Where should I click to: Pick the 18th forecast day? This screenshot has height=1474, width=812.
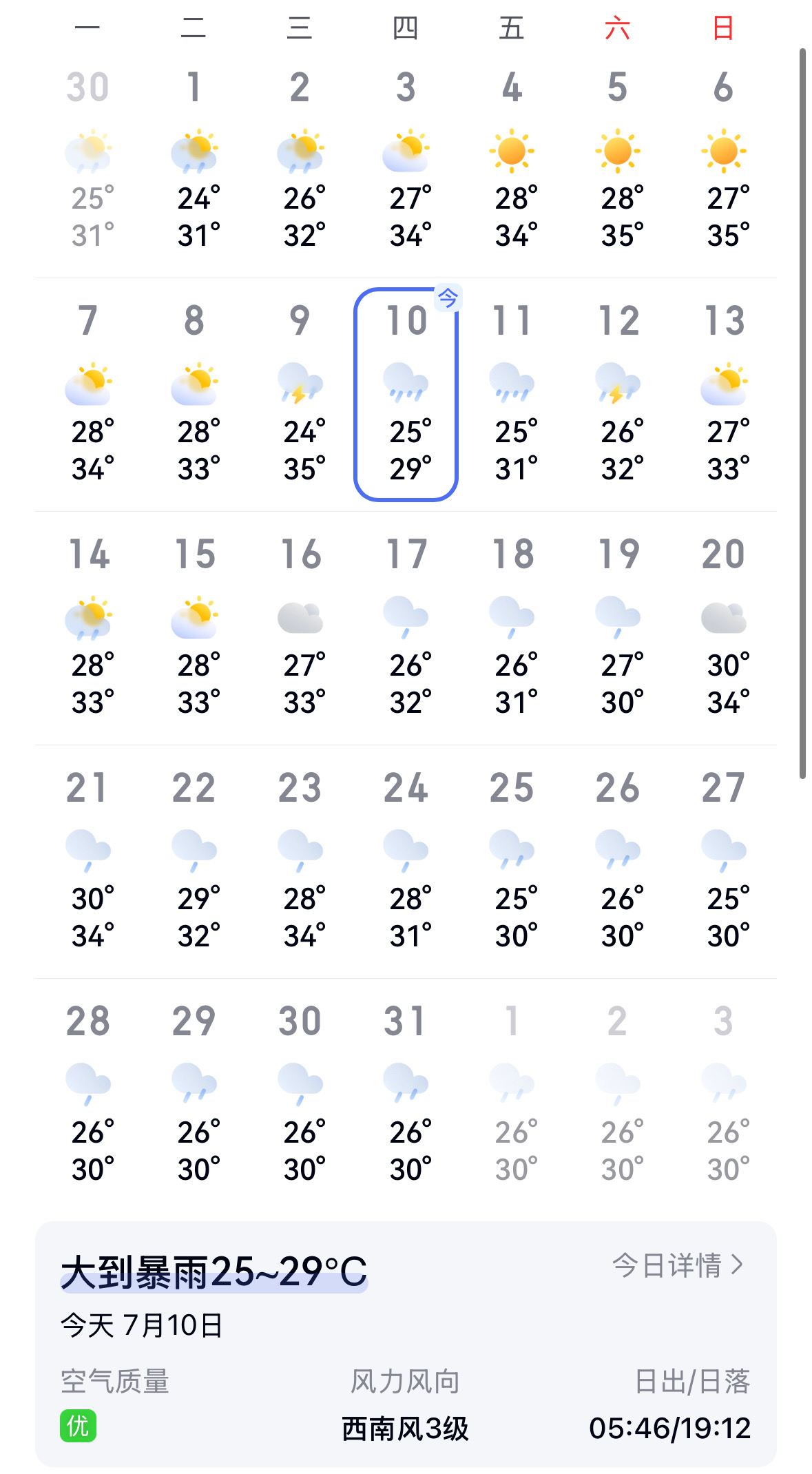(512, 628)
